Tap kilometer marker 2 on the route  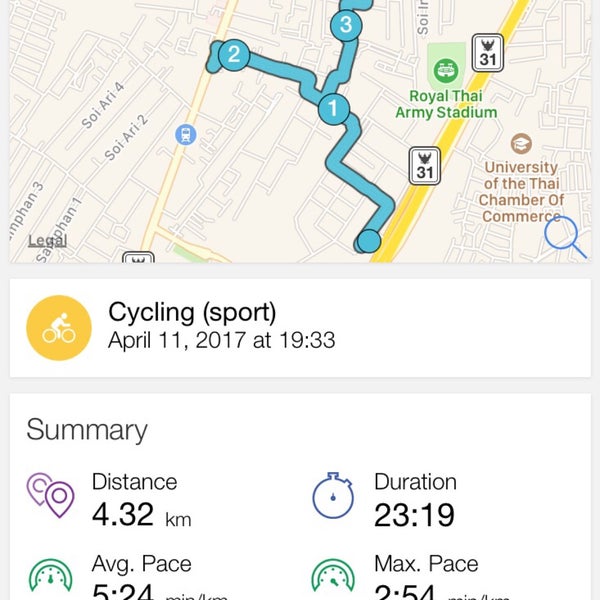[x=233, y=54]
